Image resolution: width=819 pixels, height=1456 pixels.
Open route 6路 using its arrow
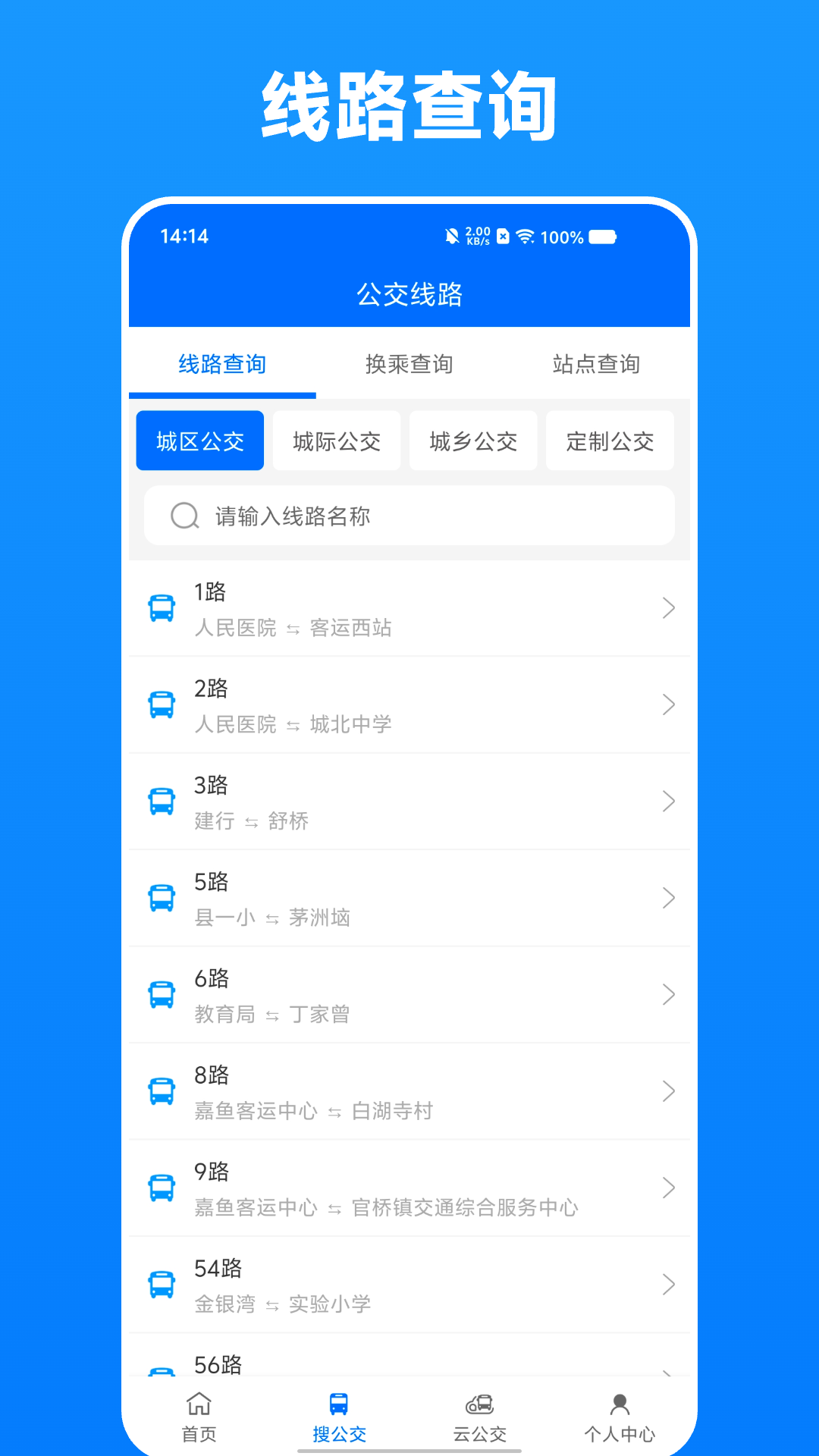[669, 994]
